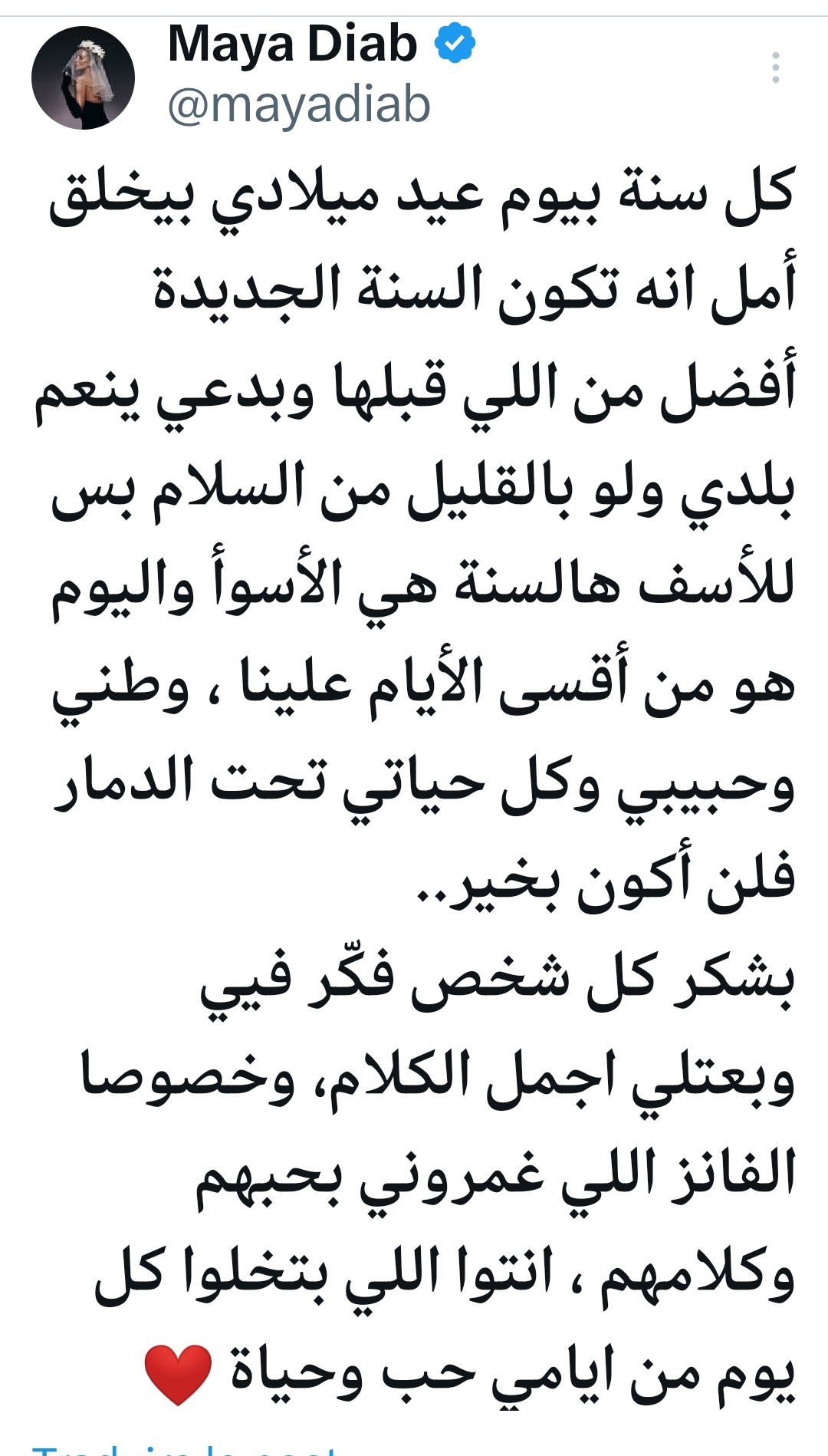
Task: Open the post's three-dot overflow menu
Action: tap(776, 68)
